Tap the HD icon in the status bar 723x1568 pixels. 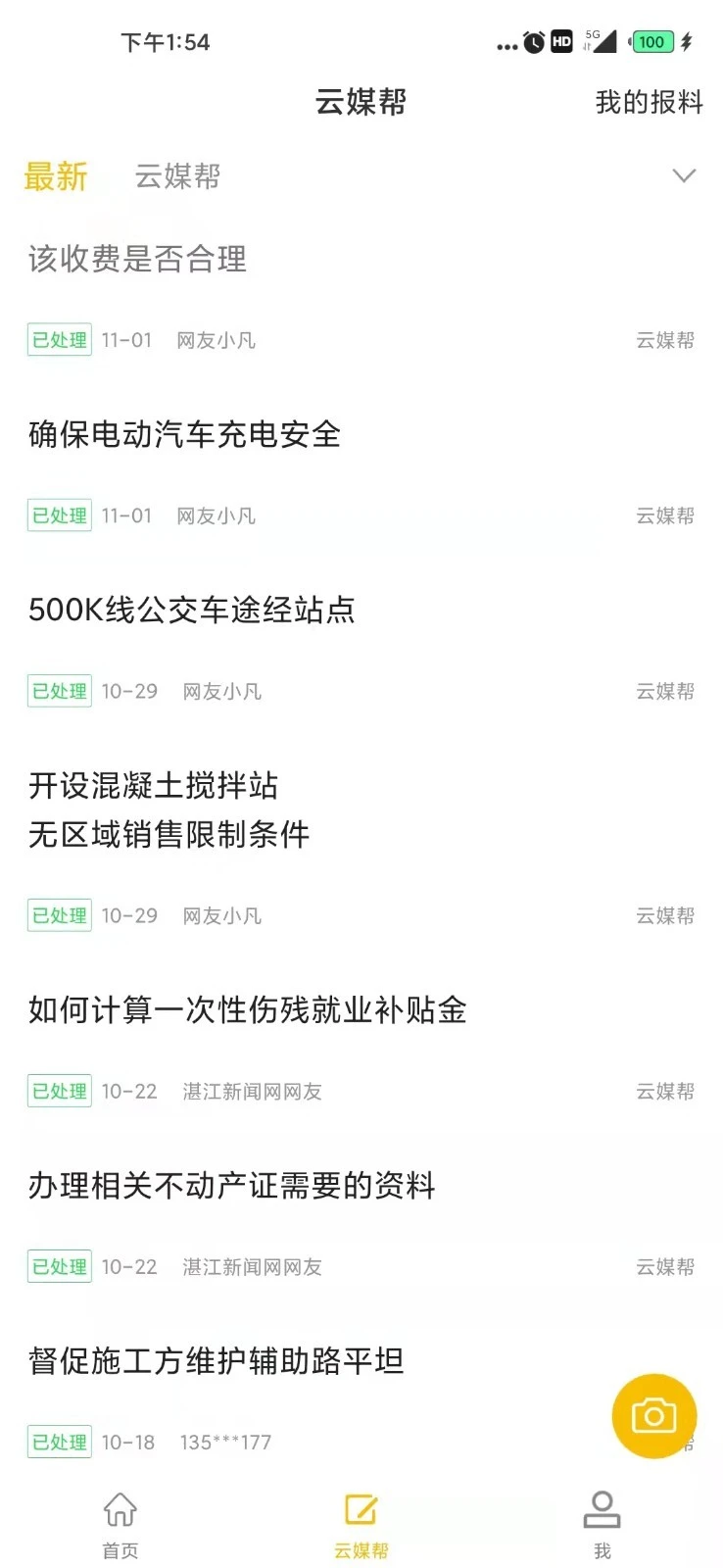coord(561,42)
